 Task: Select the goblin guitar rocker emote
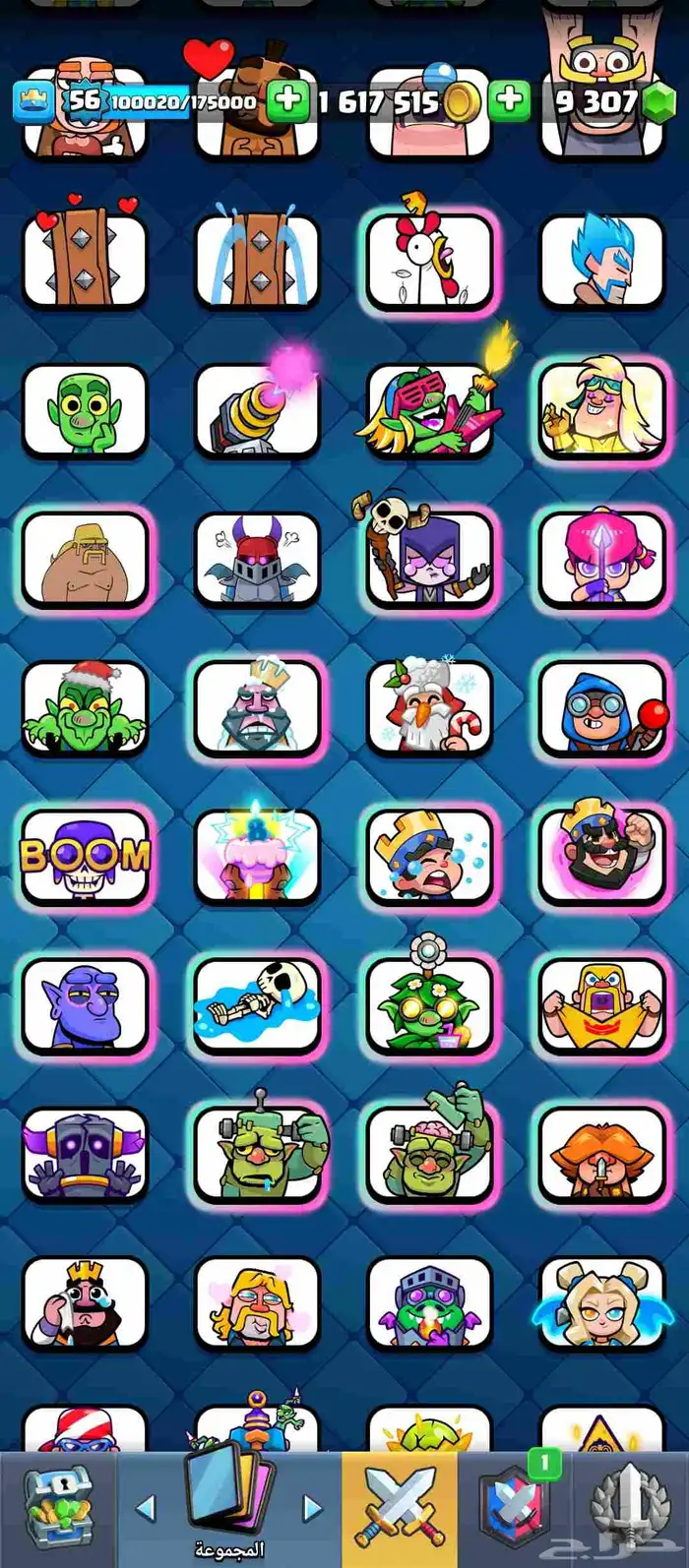(x=429, y=409)
